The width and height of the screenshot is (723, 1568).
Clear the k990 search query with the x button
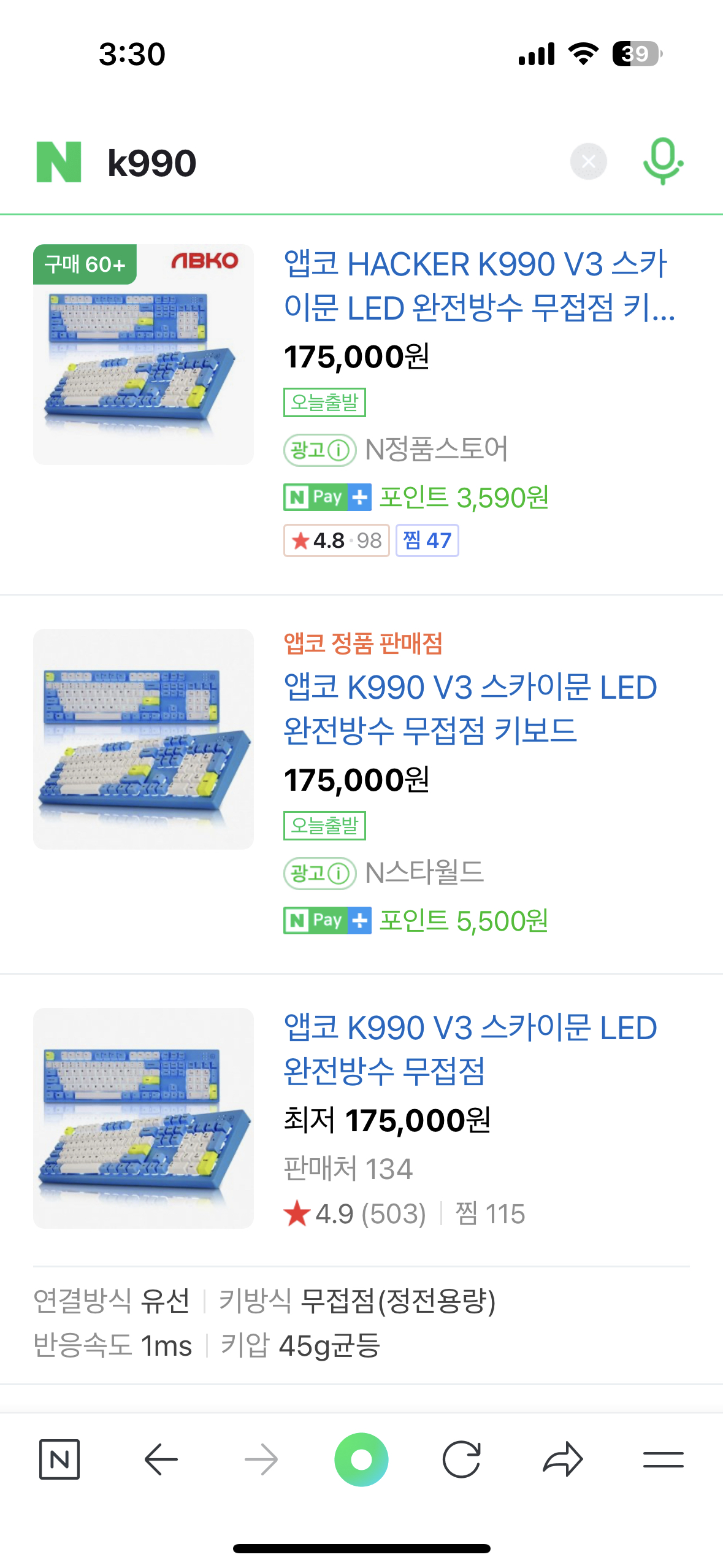[588, 161]
